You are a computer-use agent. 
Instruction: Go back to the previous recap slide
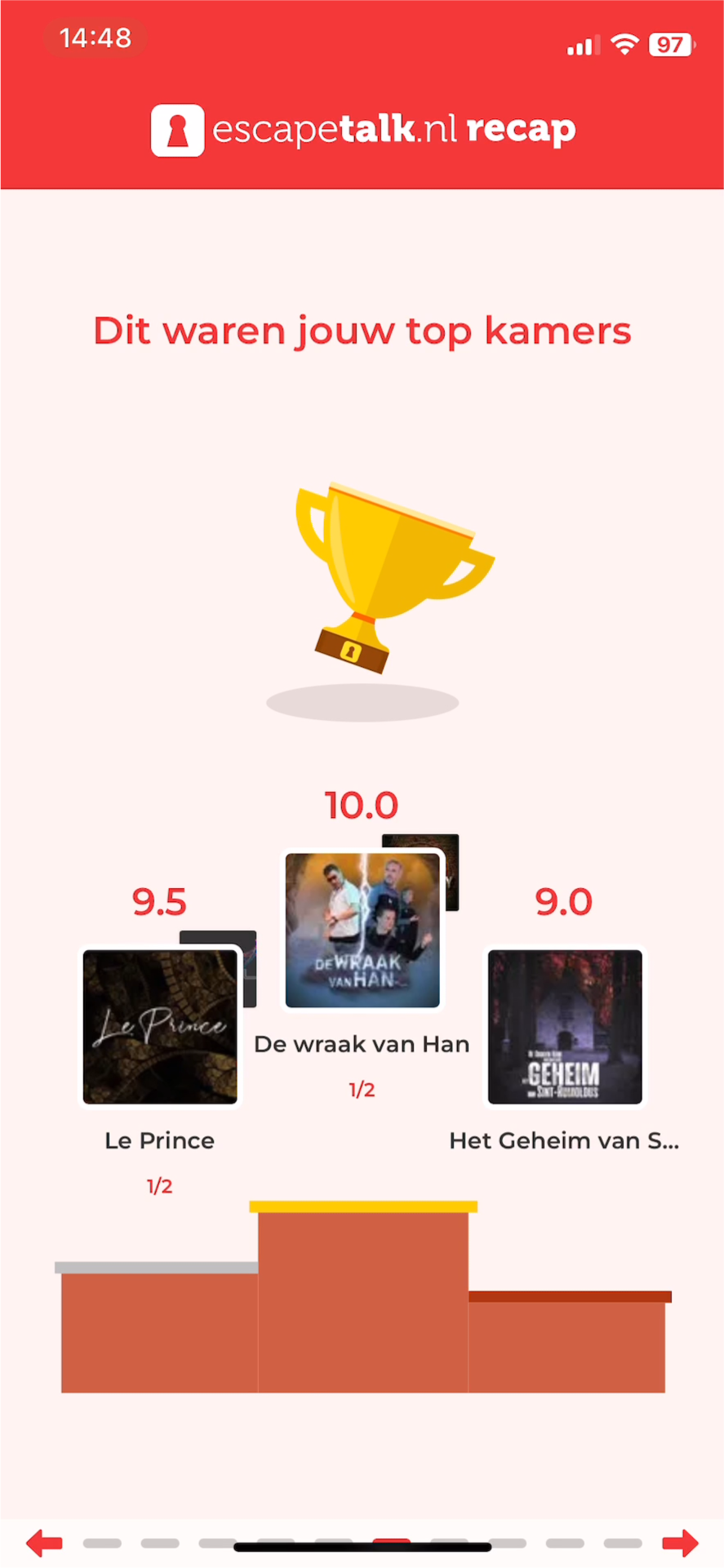pyautogui.click(x=44, y=1543)
